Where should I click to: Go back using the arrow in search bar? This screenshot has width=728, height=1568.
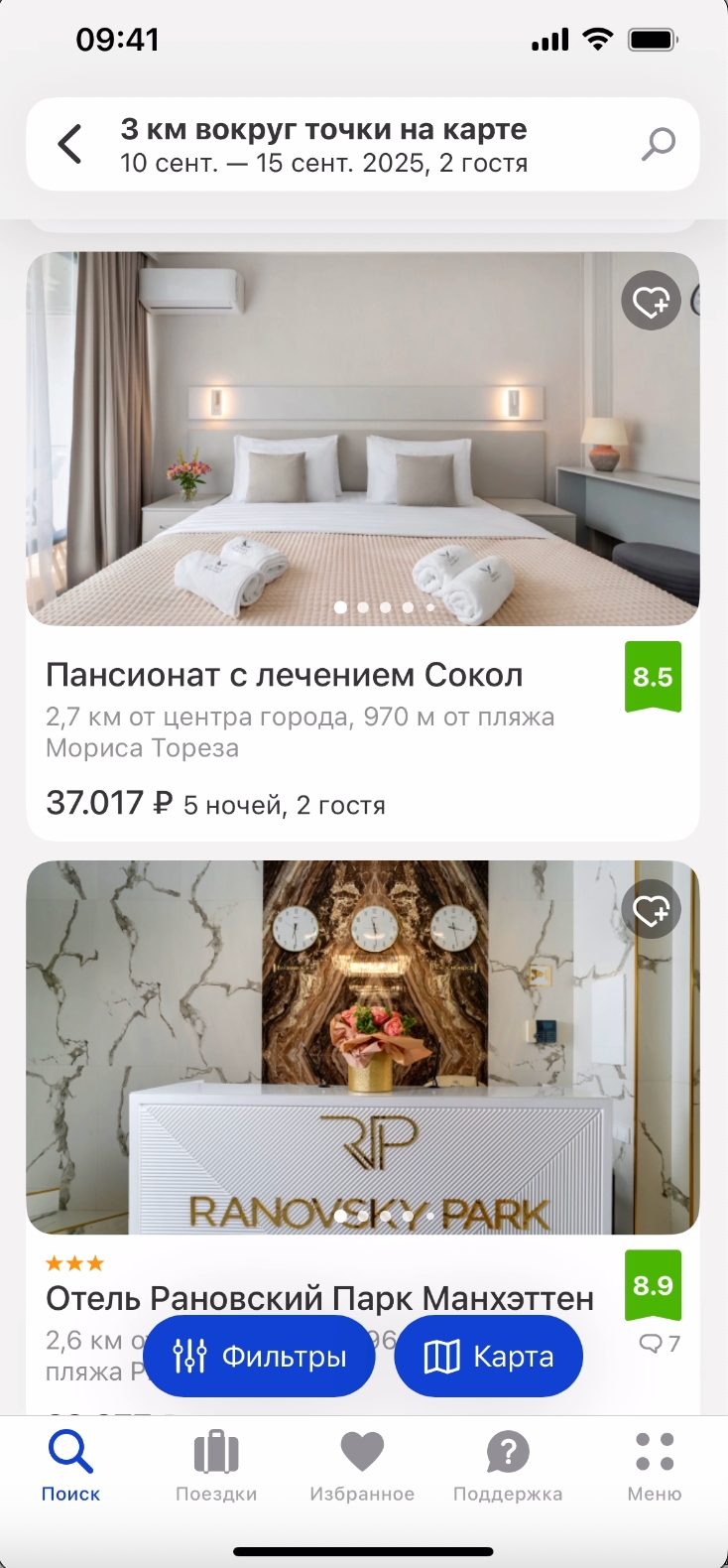pyautogui.click(x=70, y=145)
